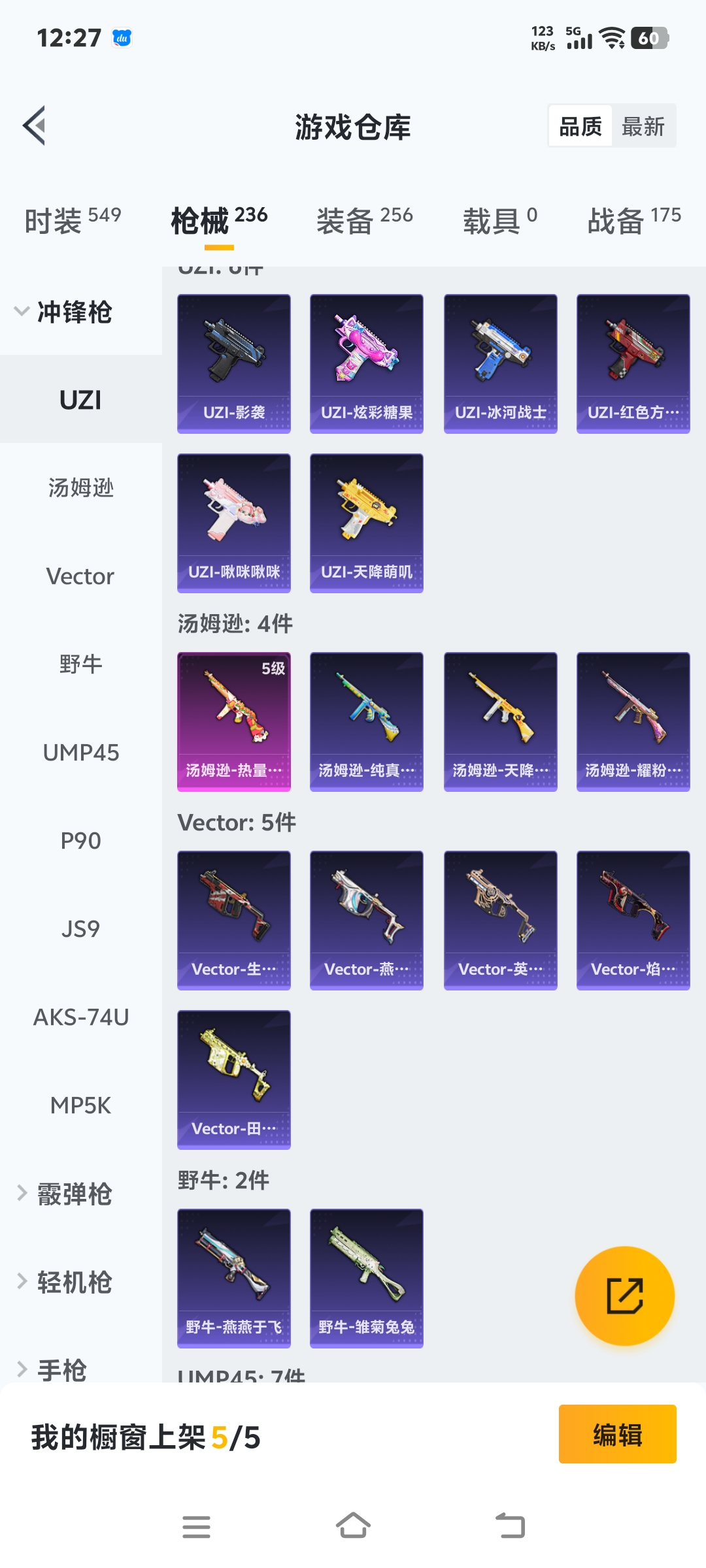Image resolution: width=706 pixels, height=1568 pixels.
Task: Tap the 编辑 button
Action: point(617,1434)
